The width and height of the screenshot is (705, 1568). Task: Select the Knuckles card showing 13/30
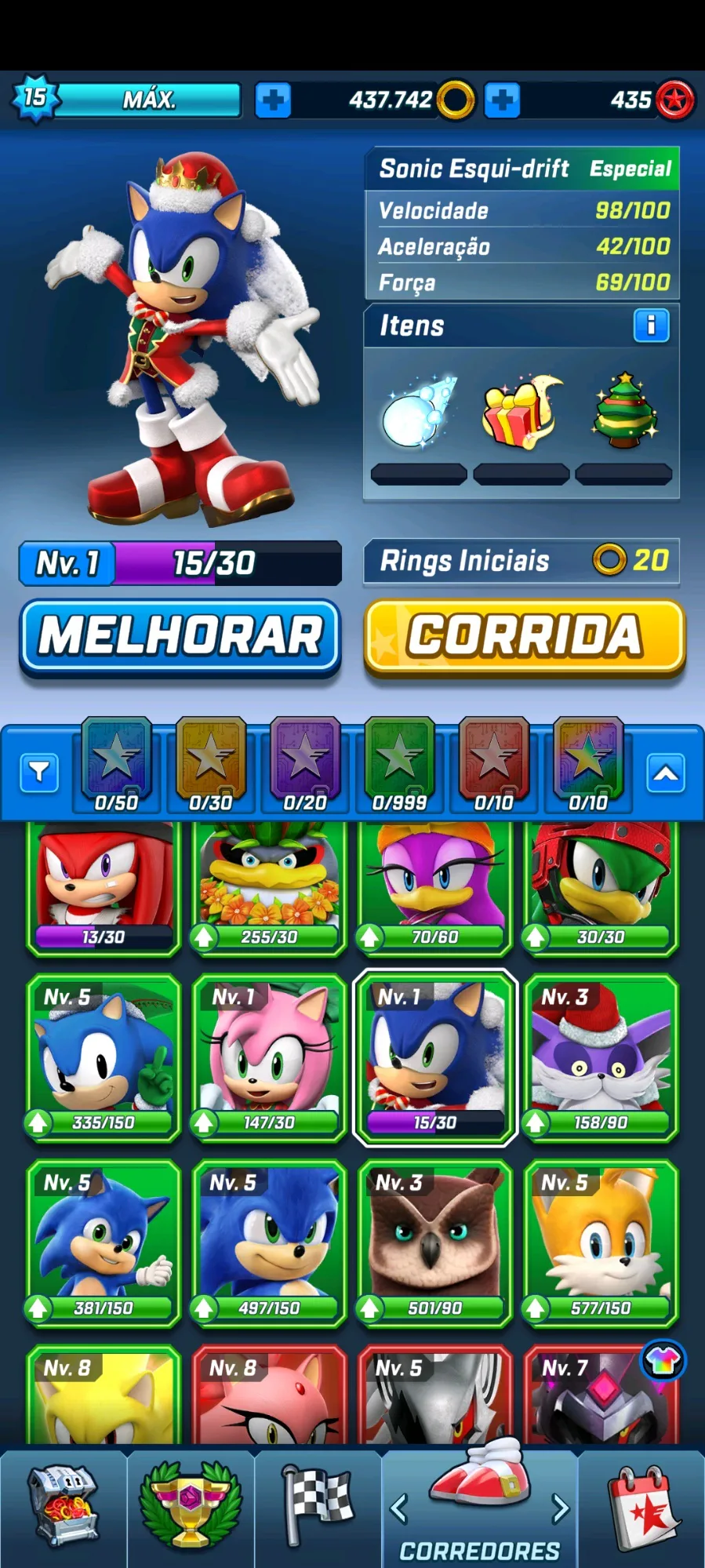[x=104, y=886]
